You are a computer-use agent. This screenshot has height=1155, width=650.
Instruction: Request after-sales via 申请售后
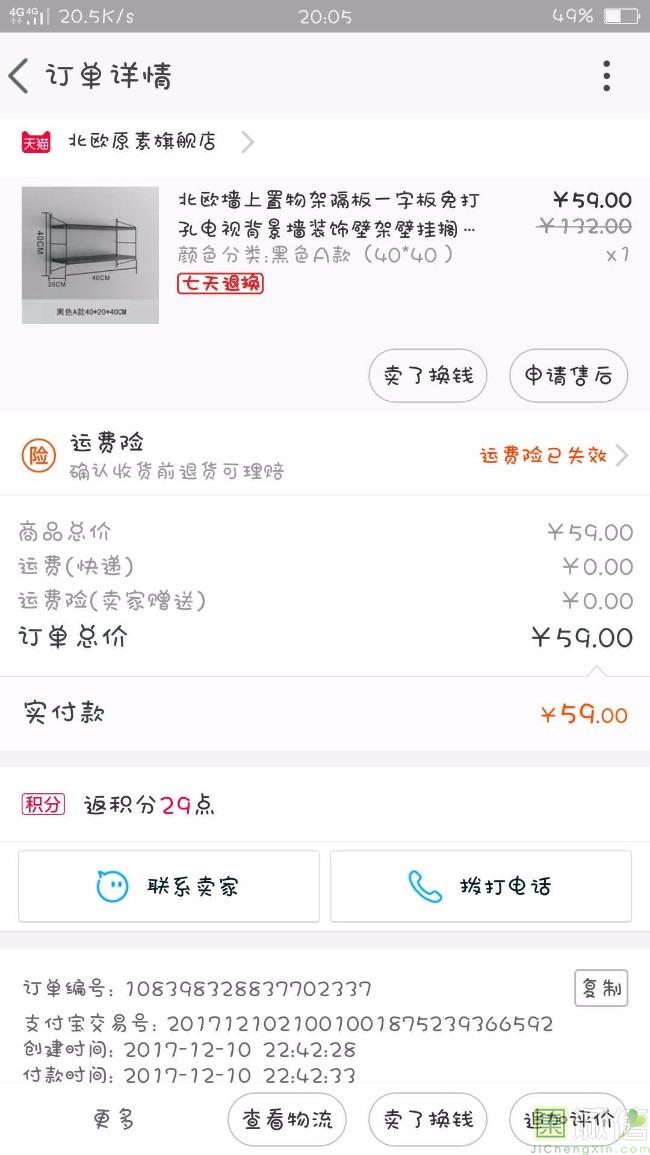[568, 376]
